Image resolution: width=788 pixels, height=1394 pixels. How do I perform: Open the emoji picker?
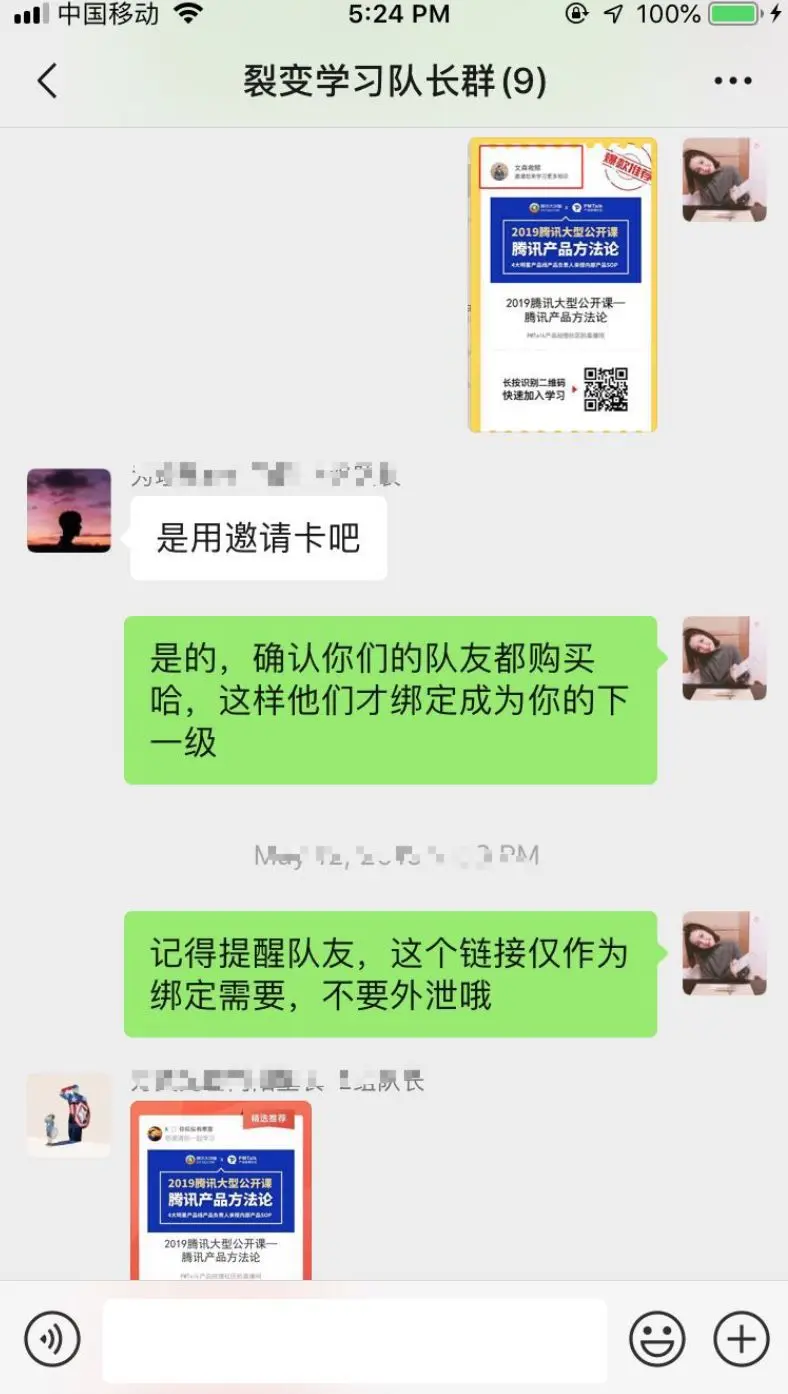[657, 1338]
